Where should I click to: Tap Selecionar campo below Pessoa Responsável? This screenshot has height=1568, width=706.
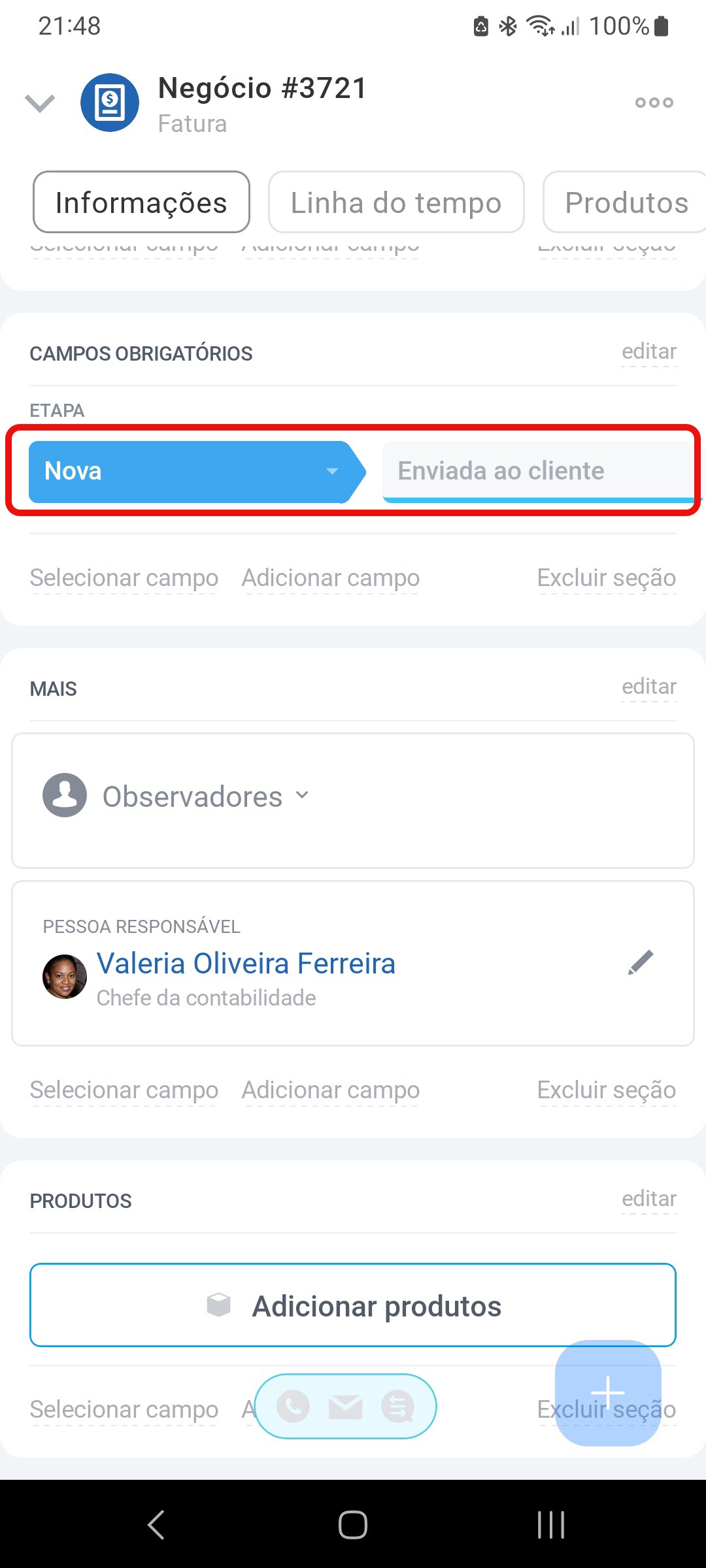(124, 1090)
